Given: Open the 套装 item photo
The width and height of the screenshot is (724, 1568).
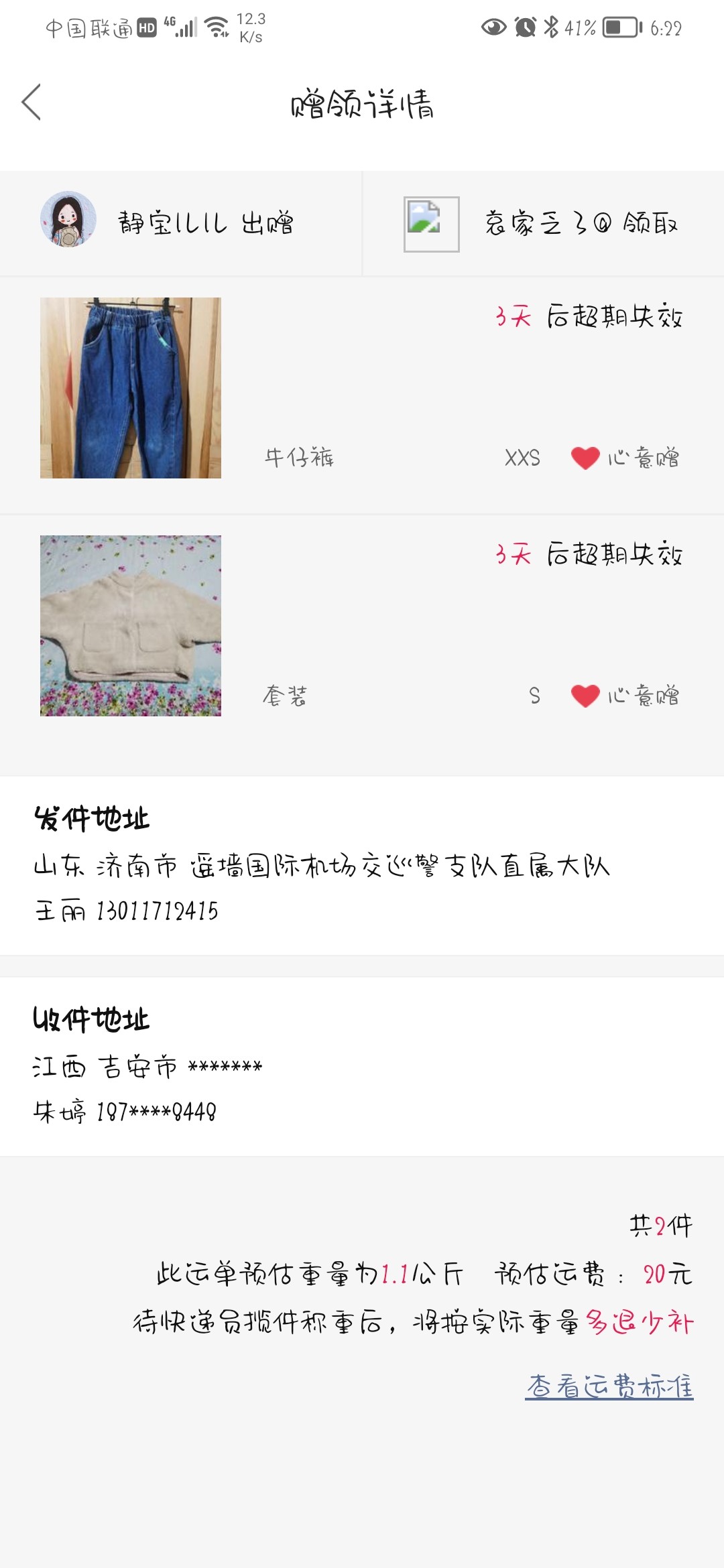Looking at the screenshot, I should pos(131,626).
